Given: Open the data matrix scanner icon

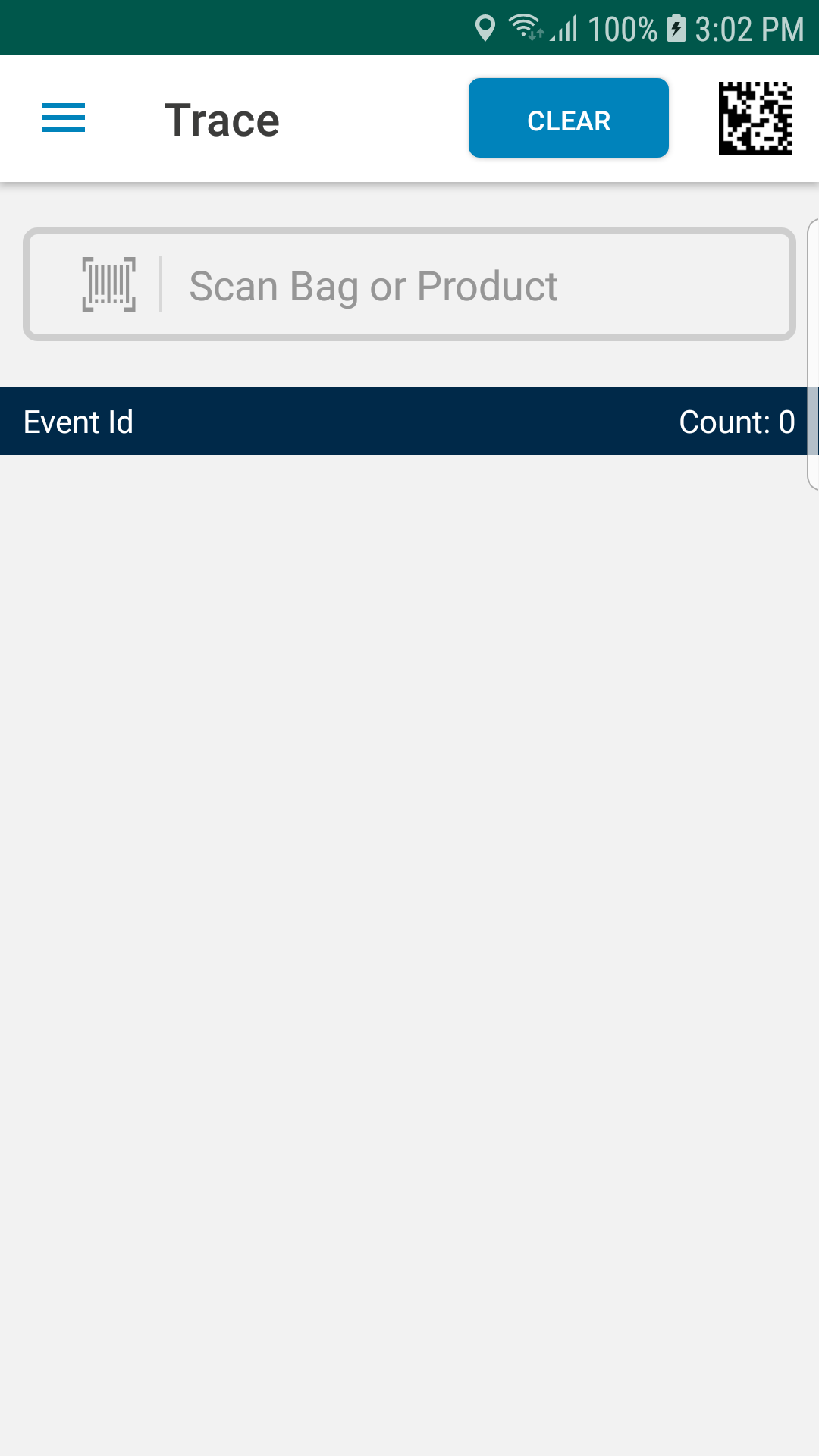Looking at the screenshot, I should pos(755,118).
